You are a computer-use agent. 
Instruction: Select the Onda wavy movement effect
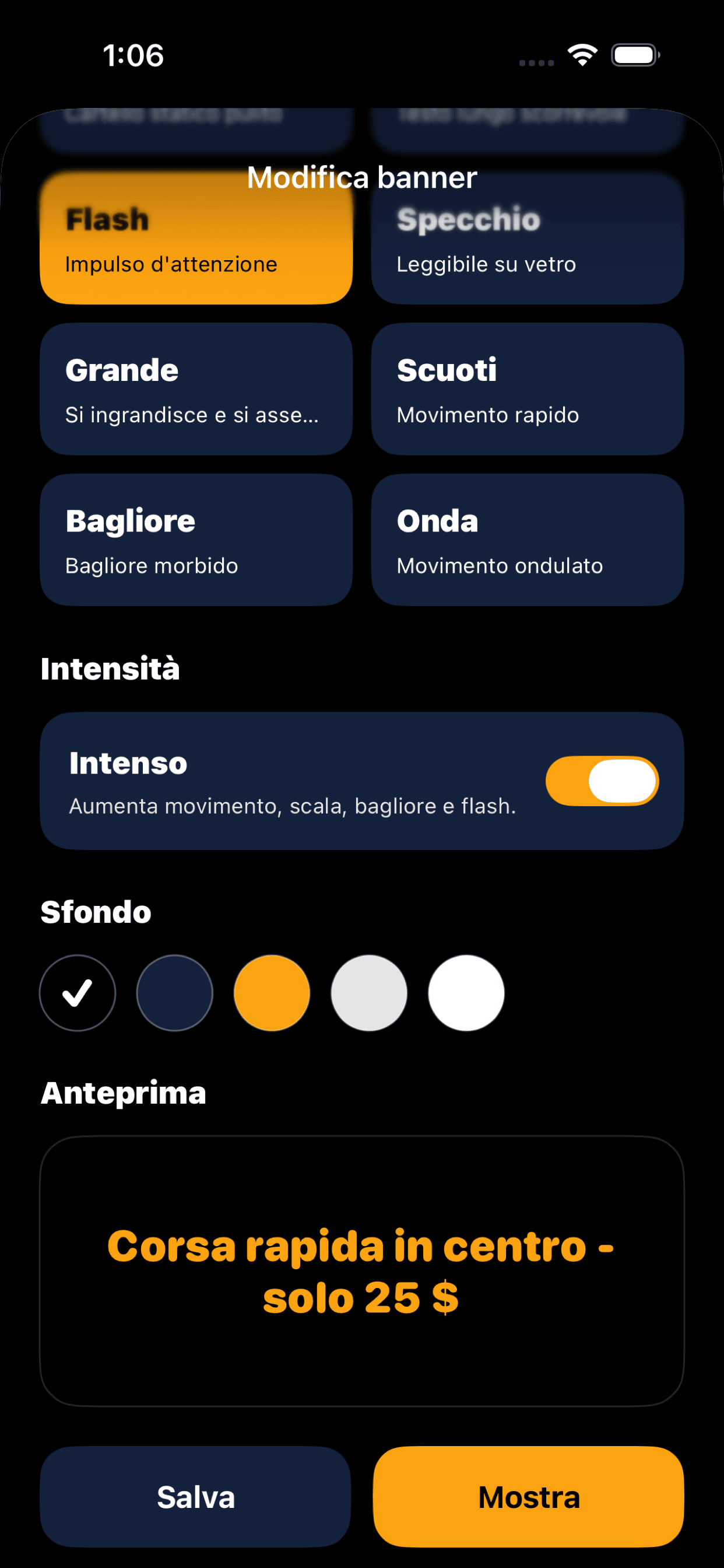click(x=528, y=540)
